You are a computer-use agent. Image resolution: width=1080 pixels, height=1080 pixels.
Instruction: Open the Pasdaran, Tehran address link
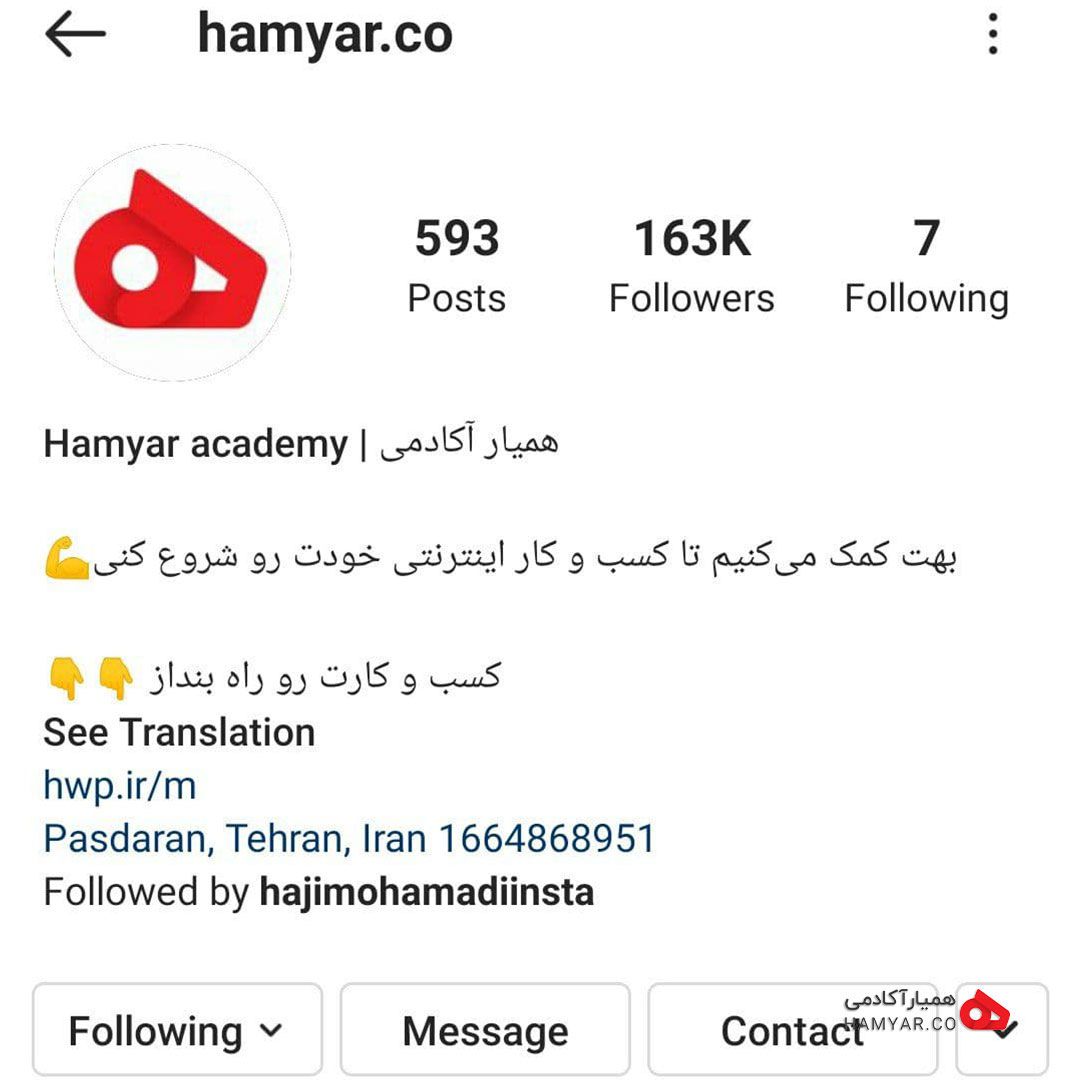click(x=349, y=838)
